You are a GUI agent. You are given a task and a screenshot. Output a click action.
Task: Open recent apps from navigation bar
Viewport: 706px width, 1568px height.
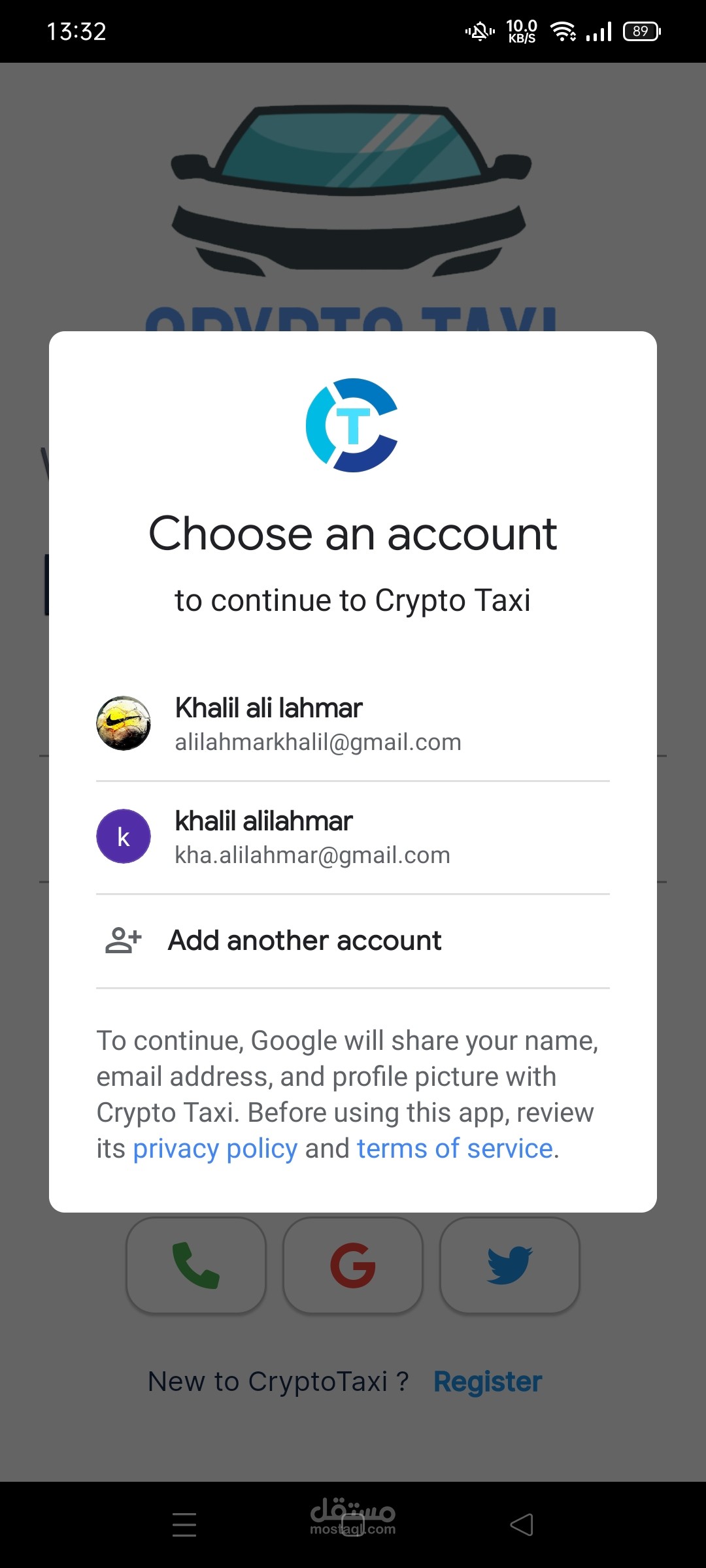[x=184, y=1525]
